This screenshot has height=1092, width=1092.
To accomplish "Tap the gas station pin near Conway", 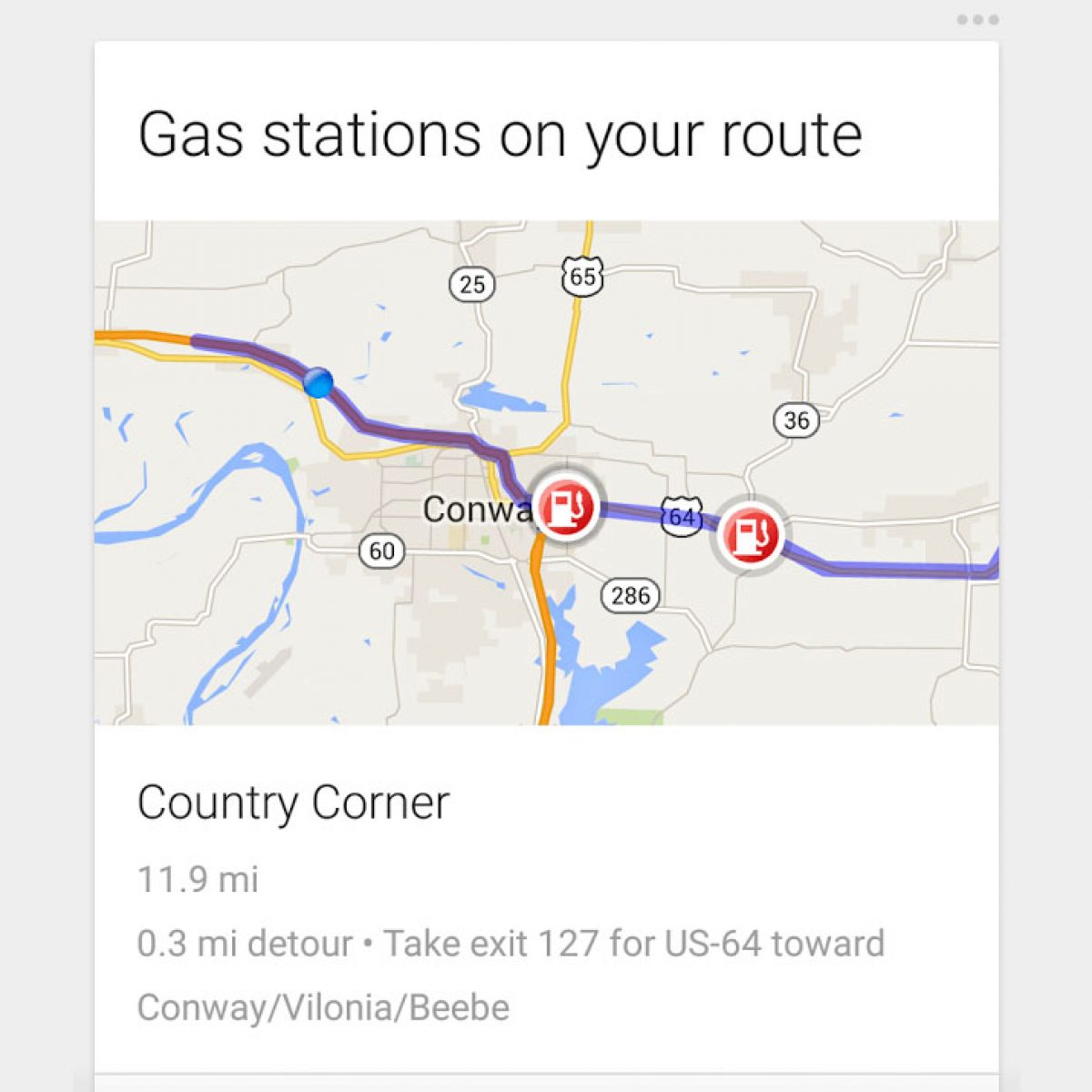I will point(565,507).
